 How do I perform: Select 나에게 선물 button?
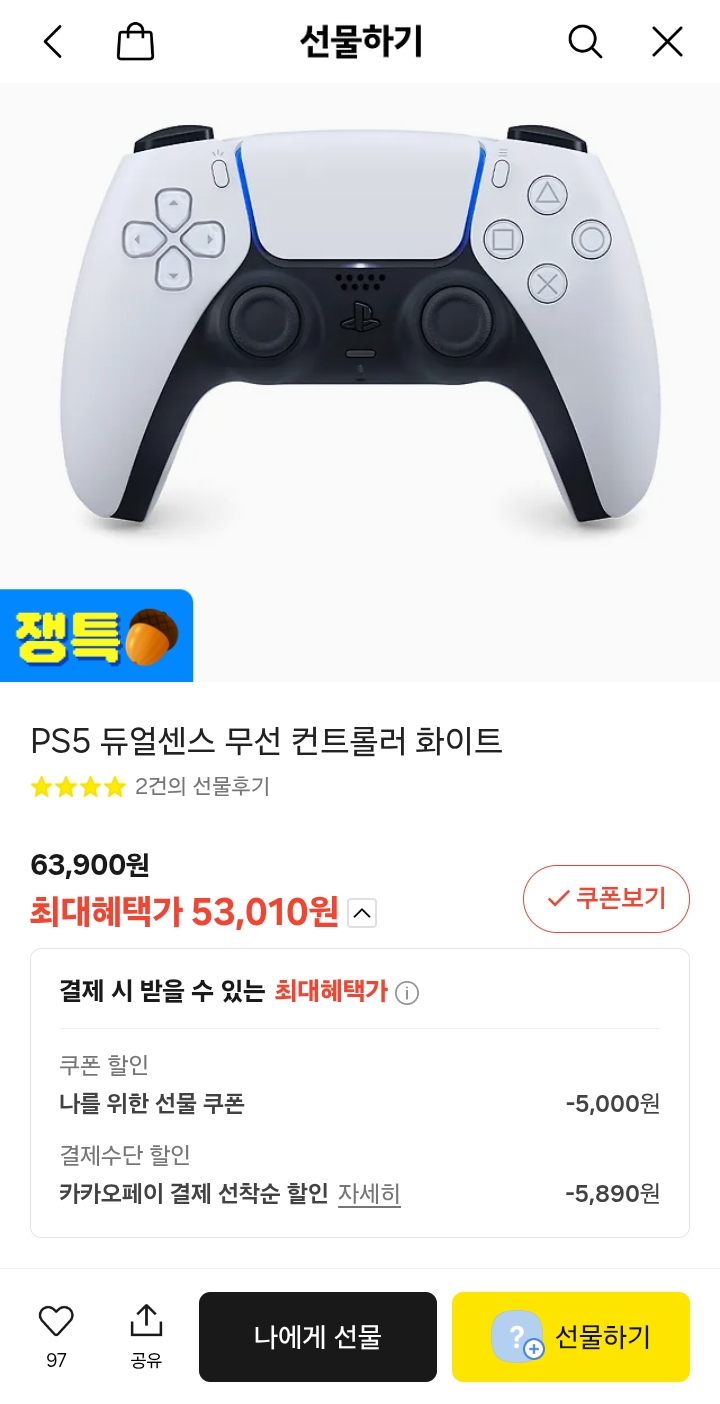pyautogui.click(x=318, y=1337)
